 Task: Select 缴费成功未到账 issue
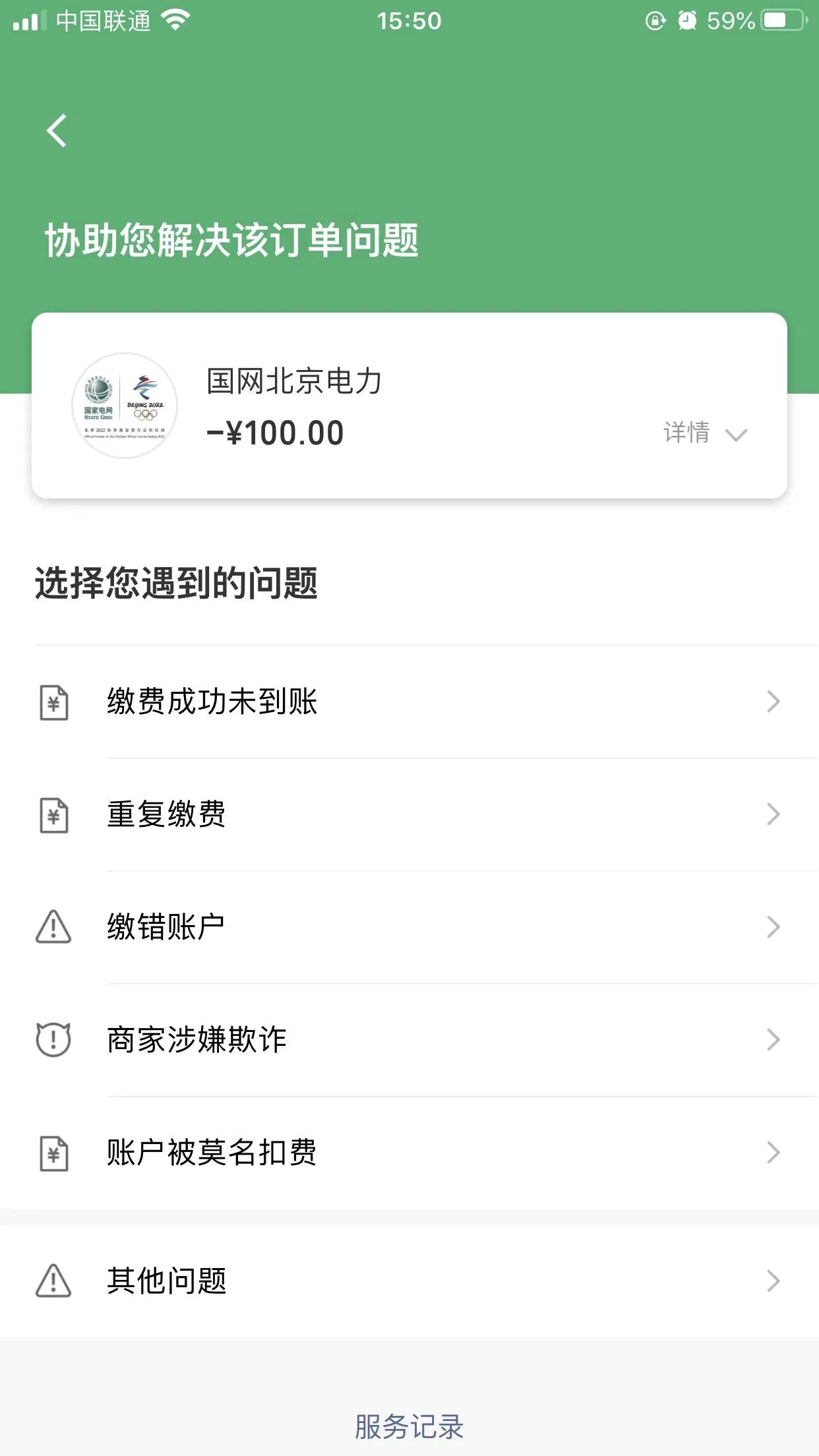tap(409, 702)
